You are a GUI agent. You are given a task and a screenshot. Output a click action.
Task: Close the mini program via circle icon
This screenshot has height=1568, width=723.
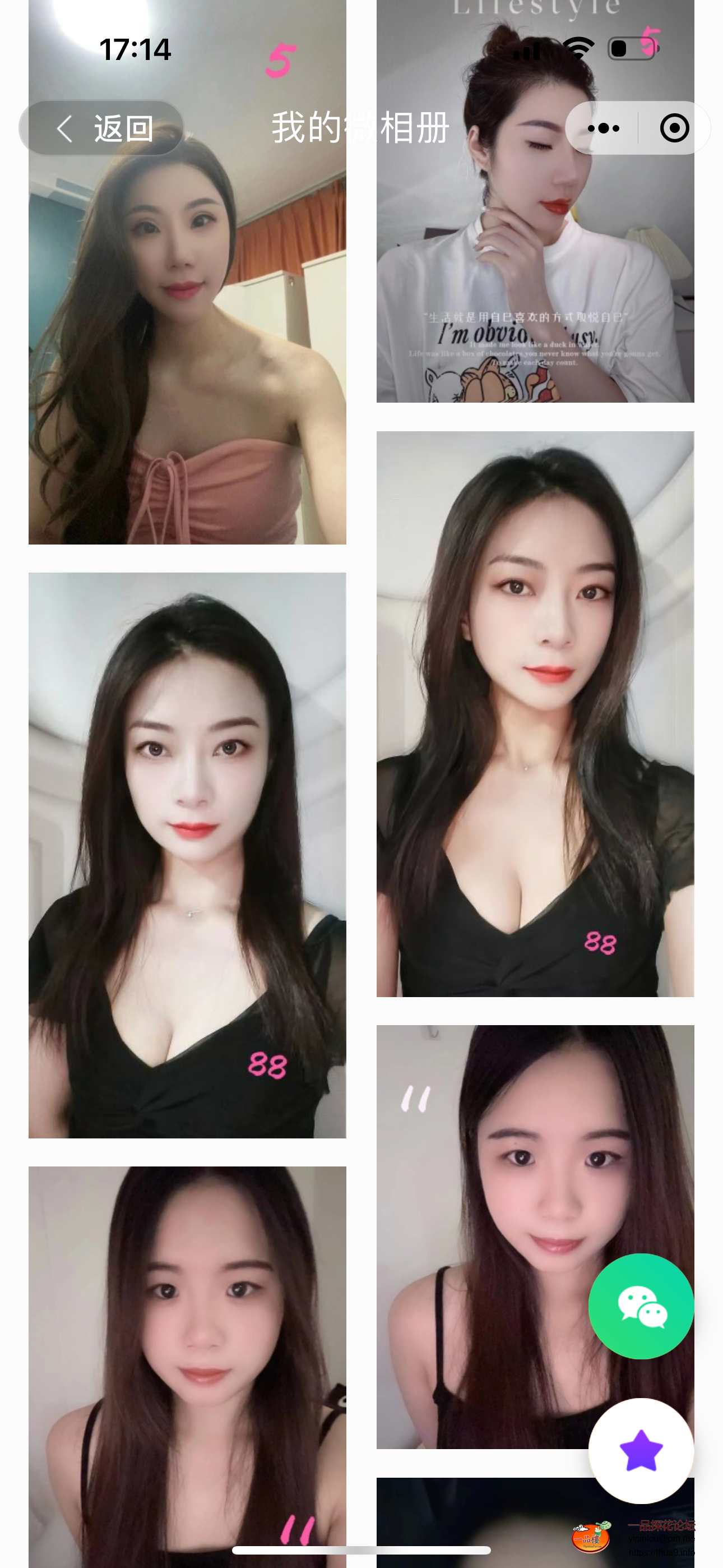(674, 128)
